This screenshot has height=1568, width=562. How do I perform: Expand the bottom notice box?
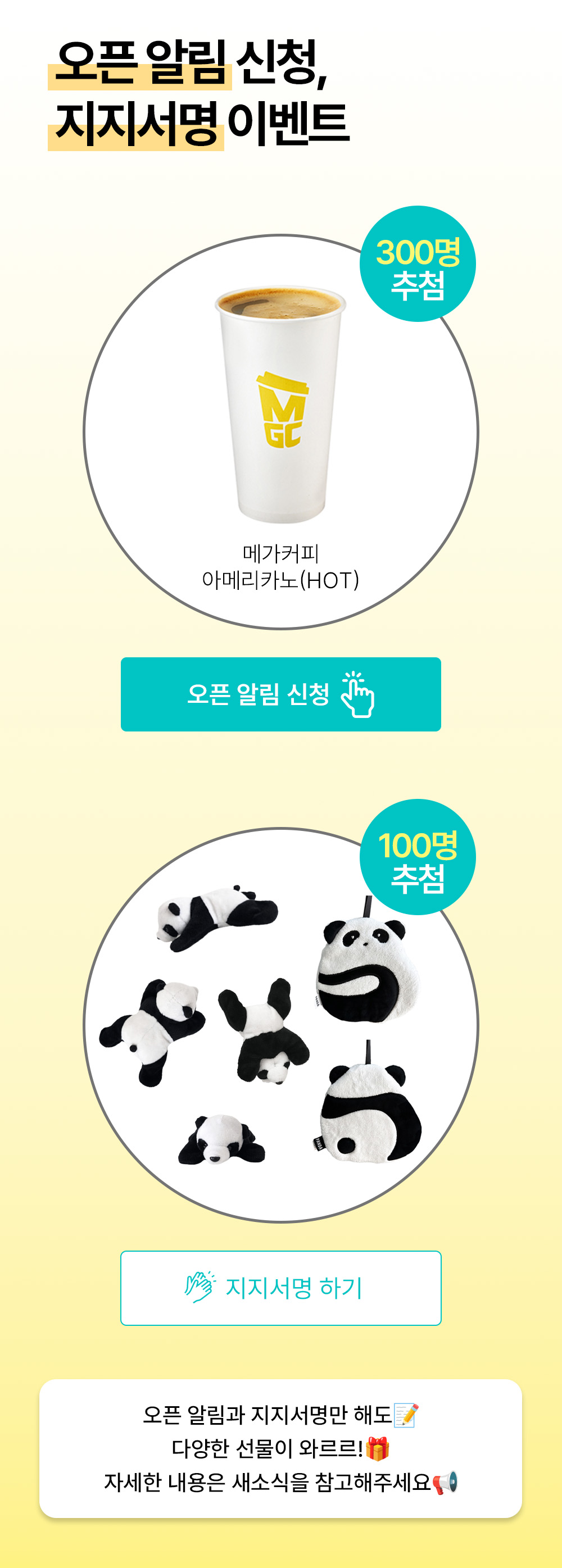click(x=280, y=1453)
